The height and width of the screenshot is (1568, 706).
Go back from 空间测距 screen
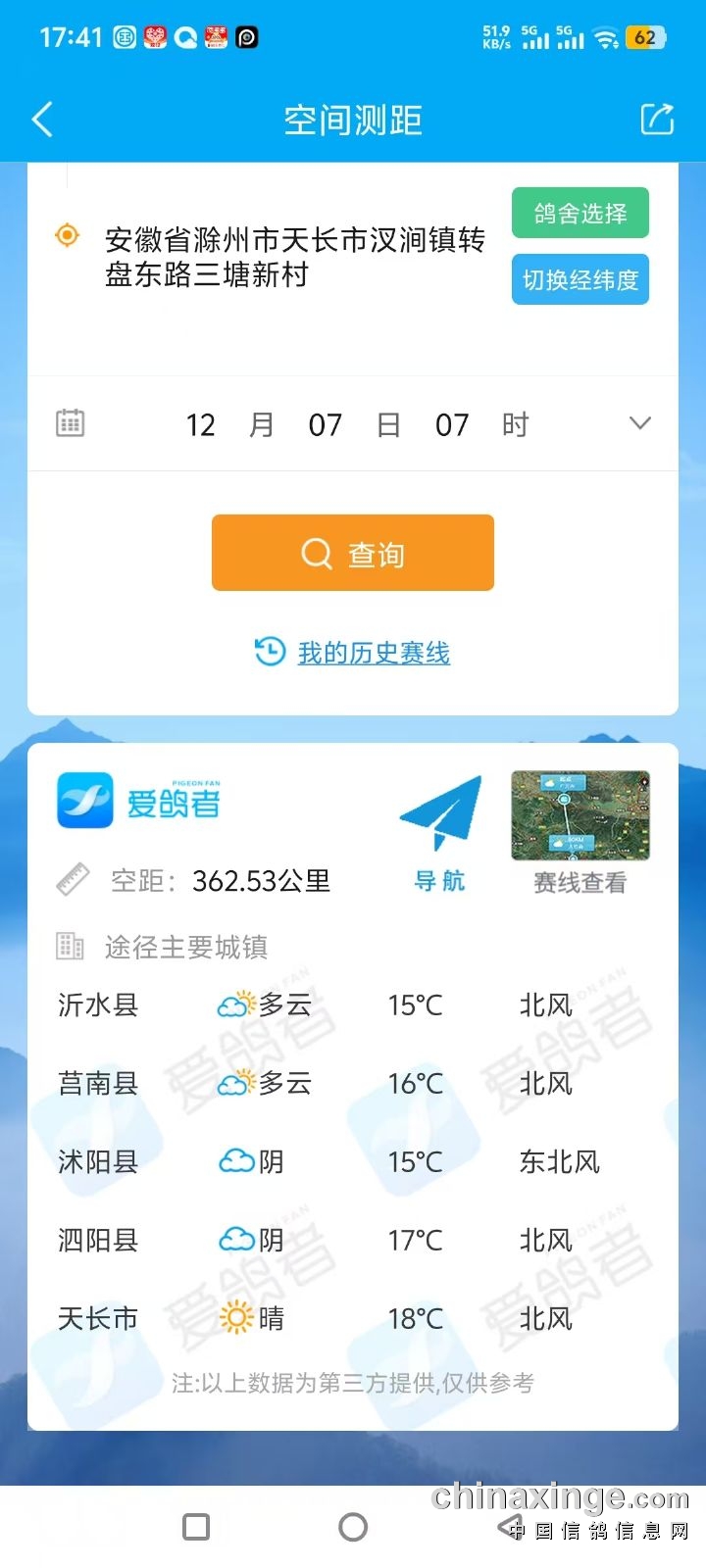pyautogui.click(x=42, y=120)
